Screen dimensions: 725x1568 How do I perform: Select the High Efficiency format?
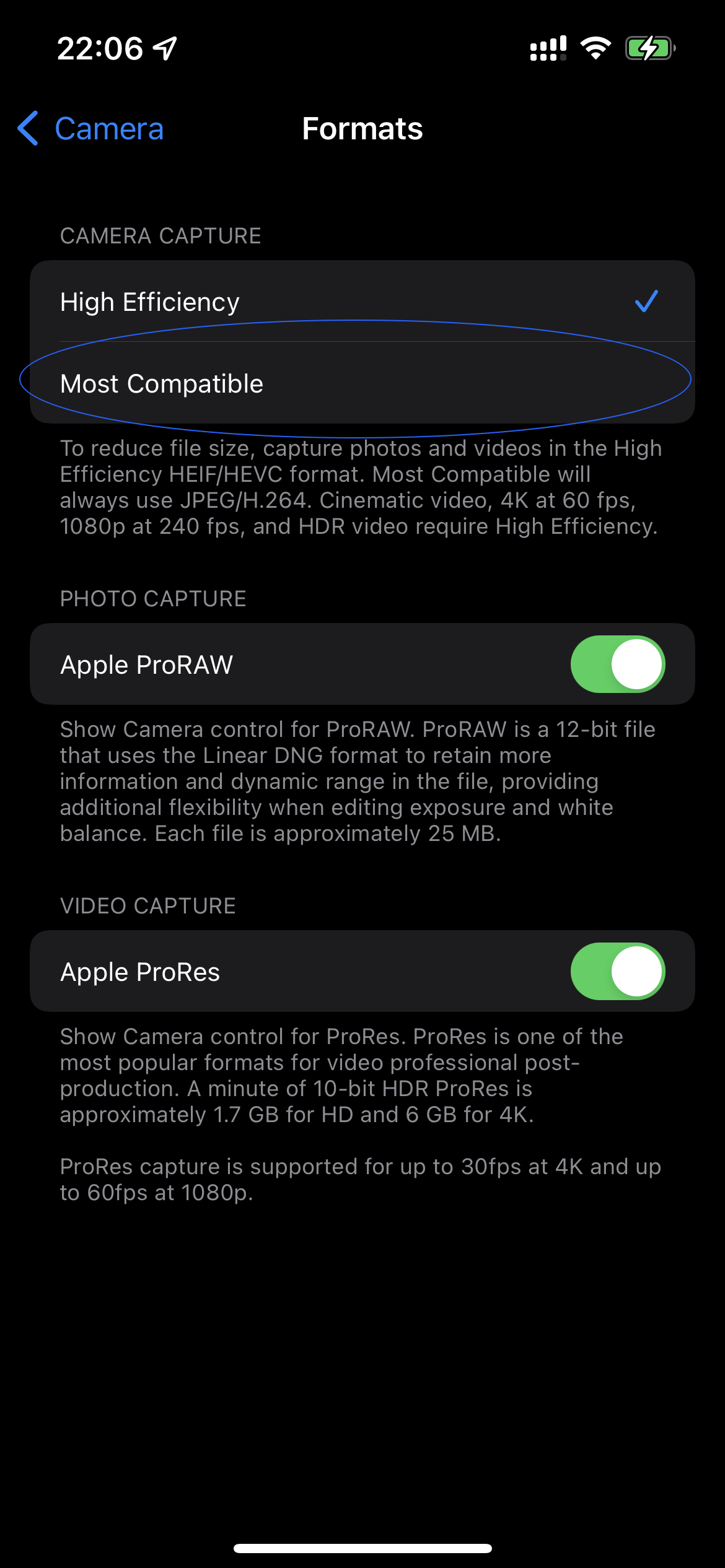[362, 302]
